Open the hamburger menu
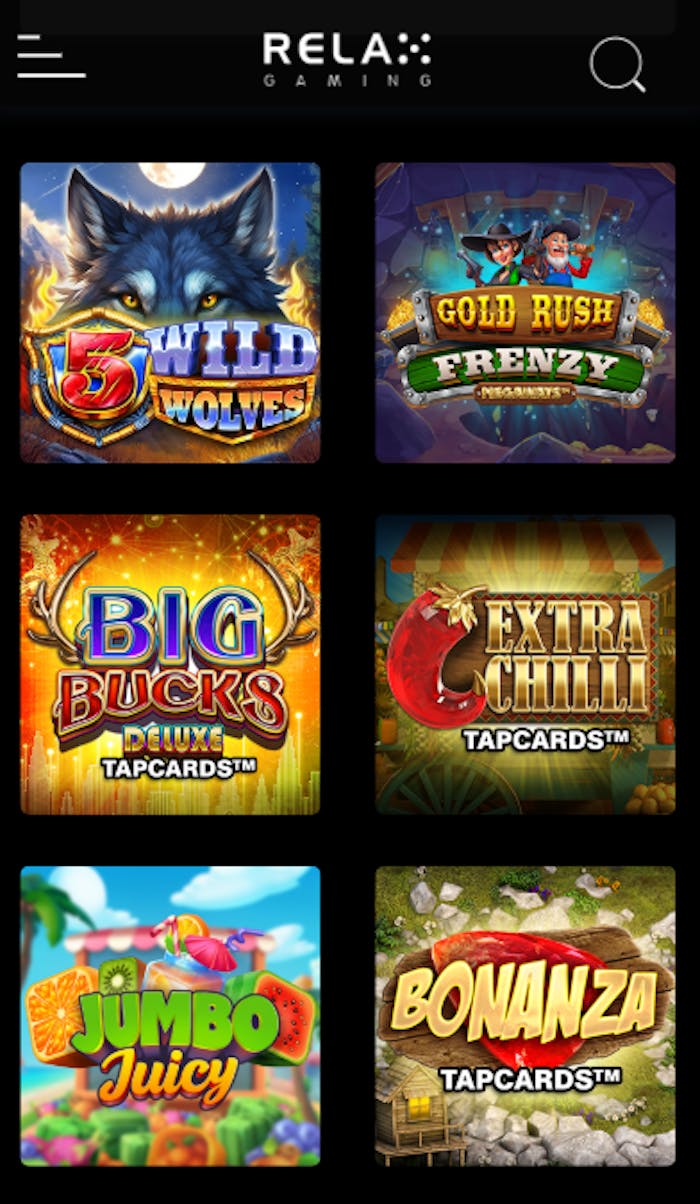 51,58
